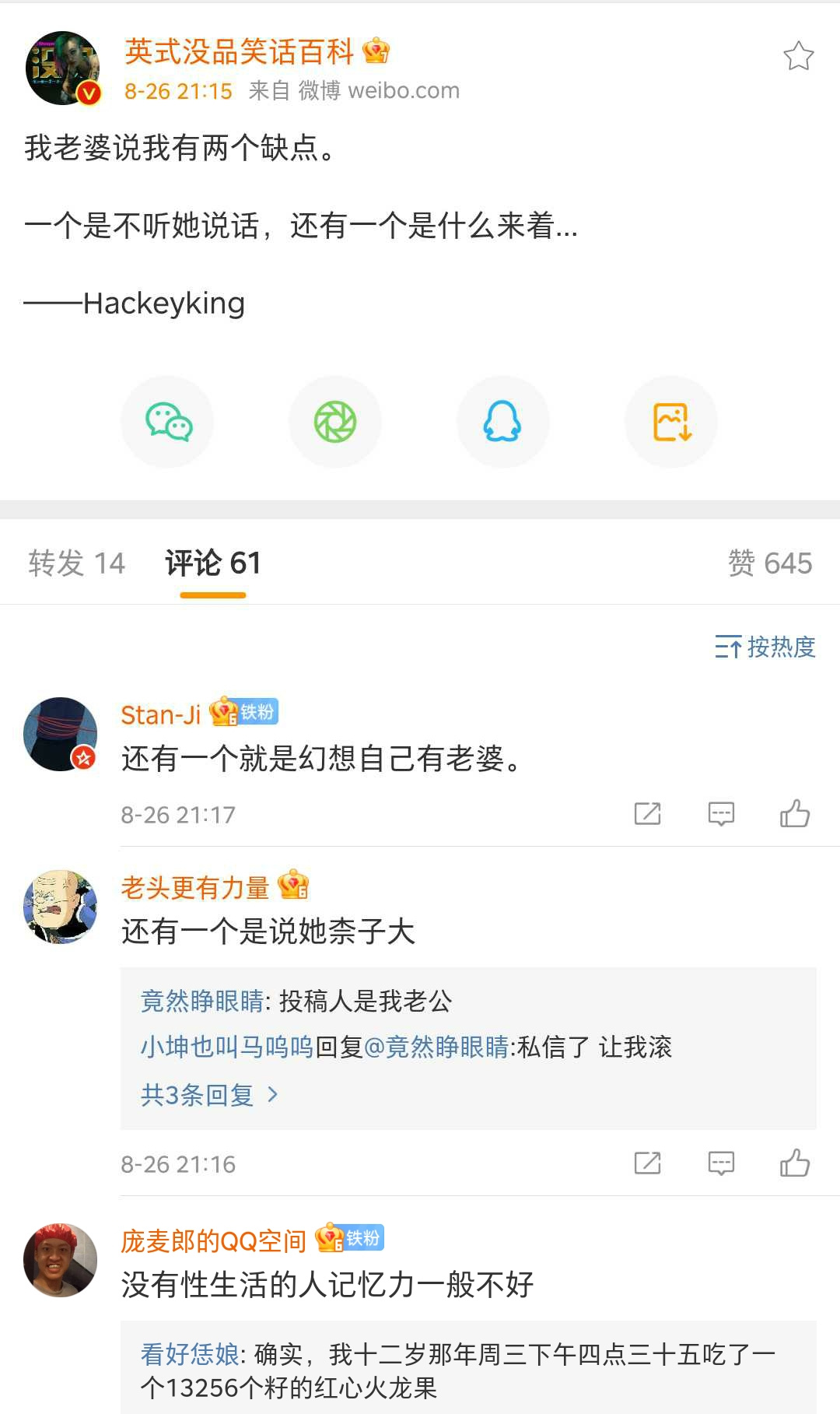Repost 老头更有力量's comment
The image size is (840, 1414).
point(647,1163)
